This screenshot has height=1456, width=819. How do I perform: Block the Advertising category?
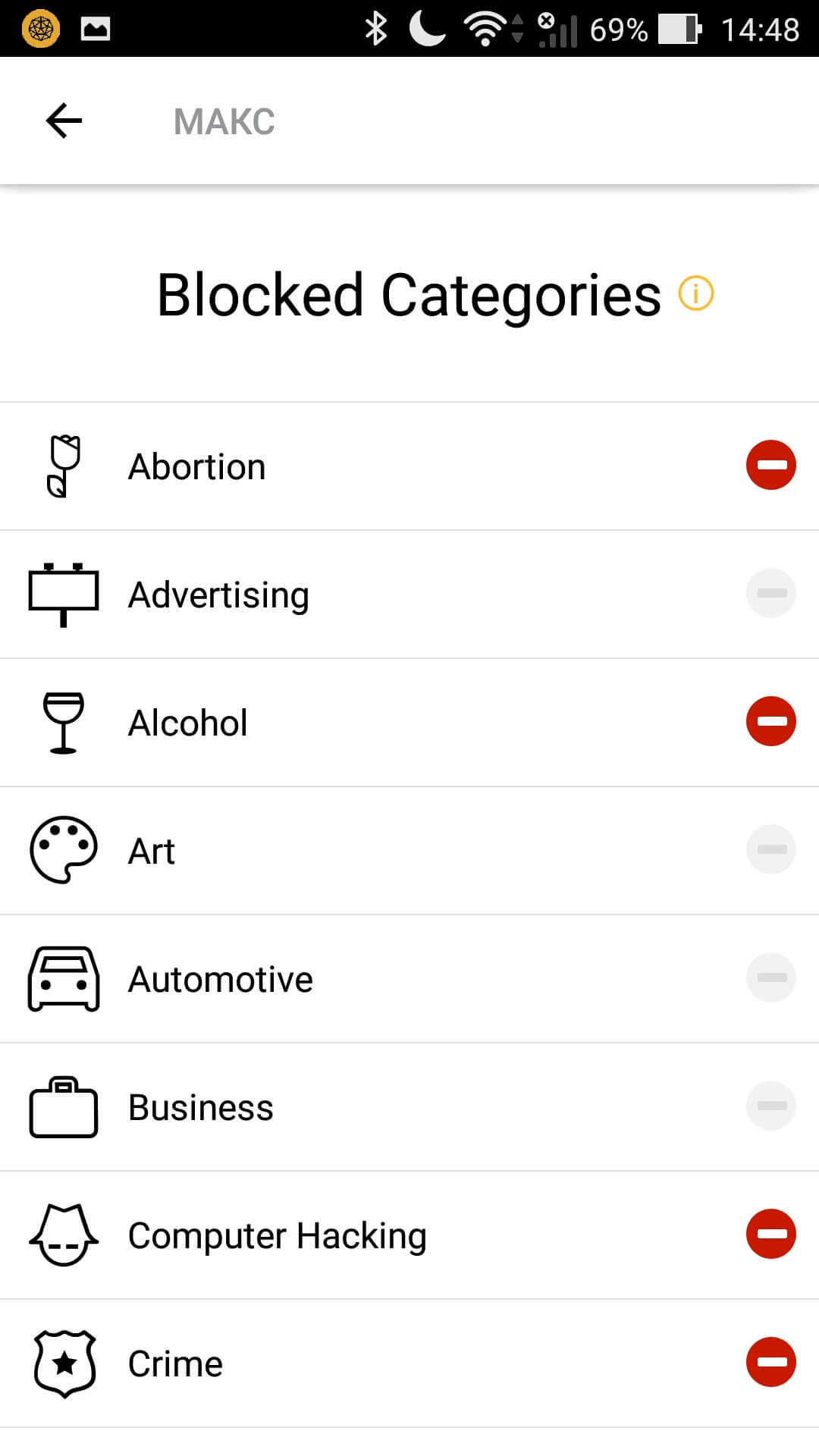770,593
